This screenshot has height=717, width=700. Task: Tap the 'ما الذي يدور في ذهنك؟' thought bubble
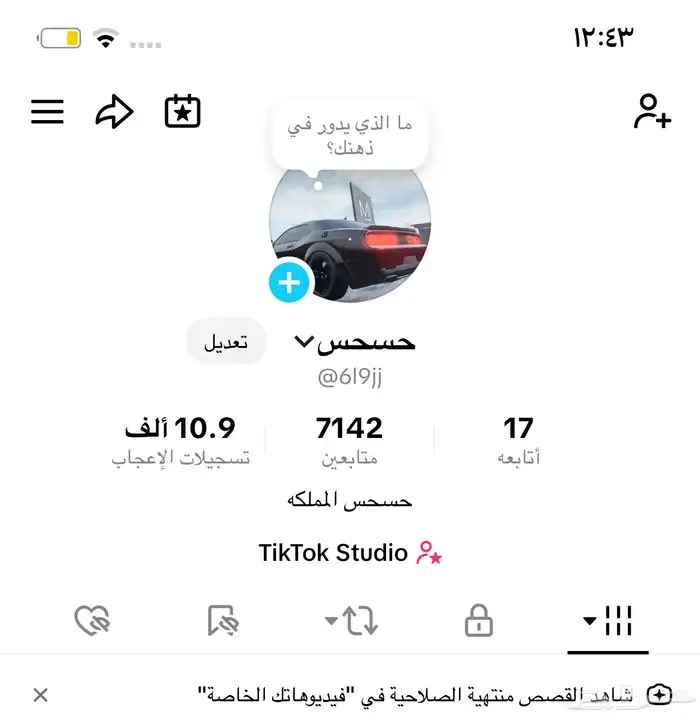tap(349, 136)
